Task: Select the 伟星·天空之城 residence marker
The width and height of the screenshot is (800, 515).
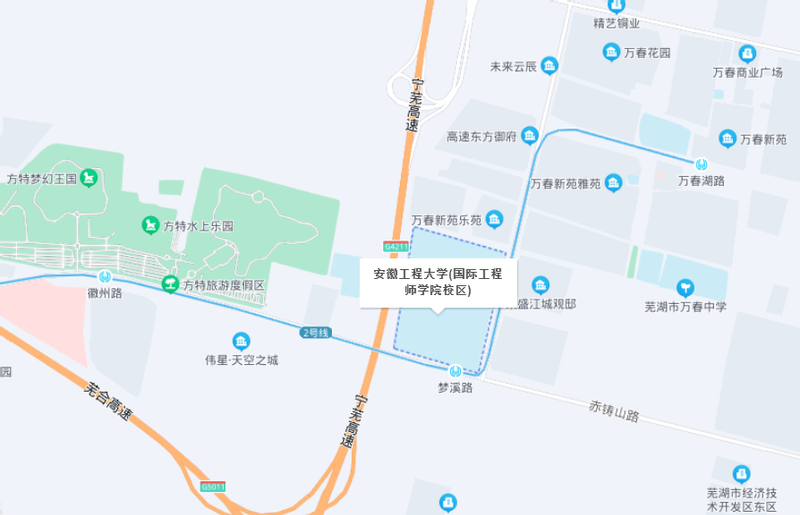Action: pyautogui.click(x=241, y=341)
